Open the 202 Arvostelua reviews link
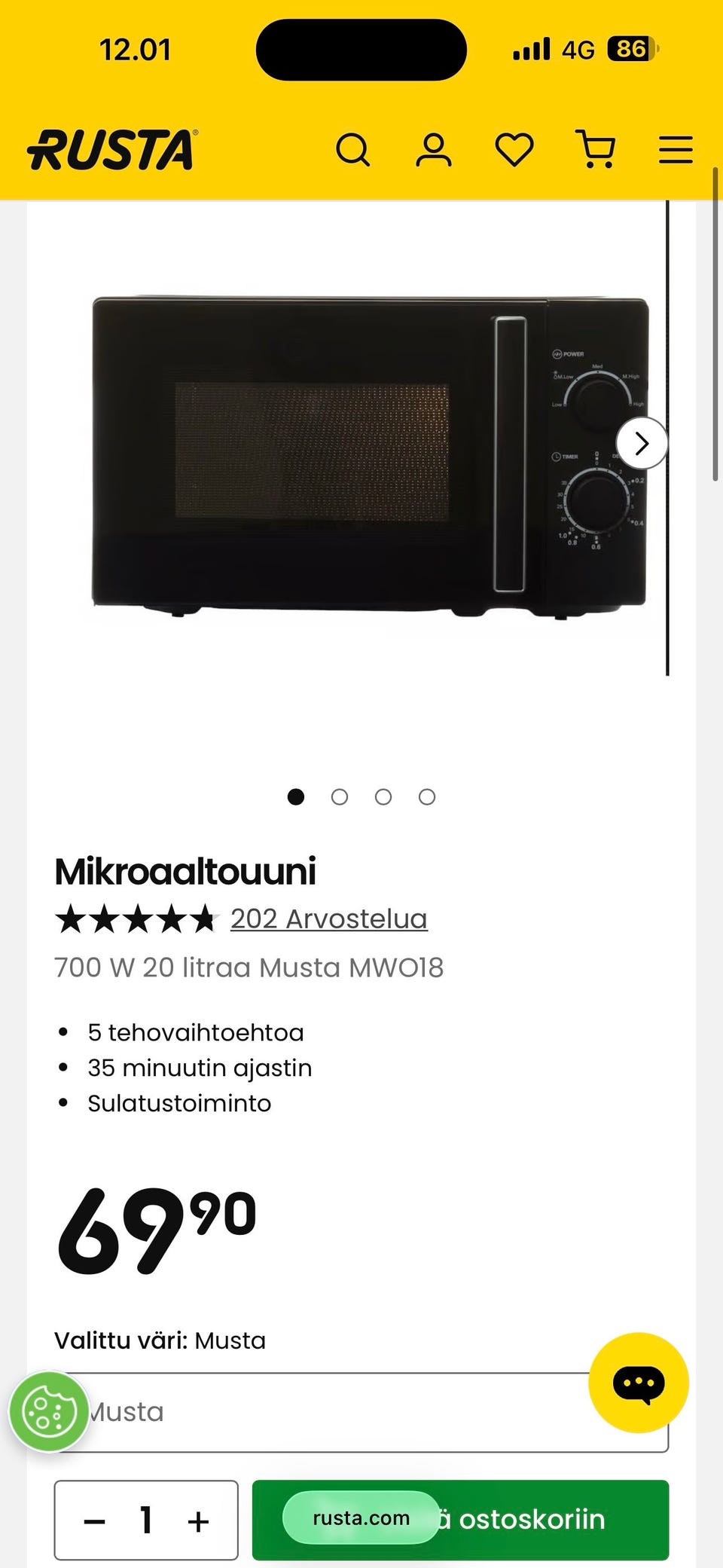 pos(328,918)
